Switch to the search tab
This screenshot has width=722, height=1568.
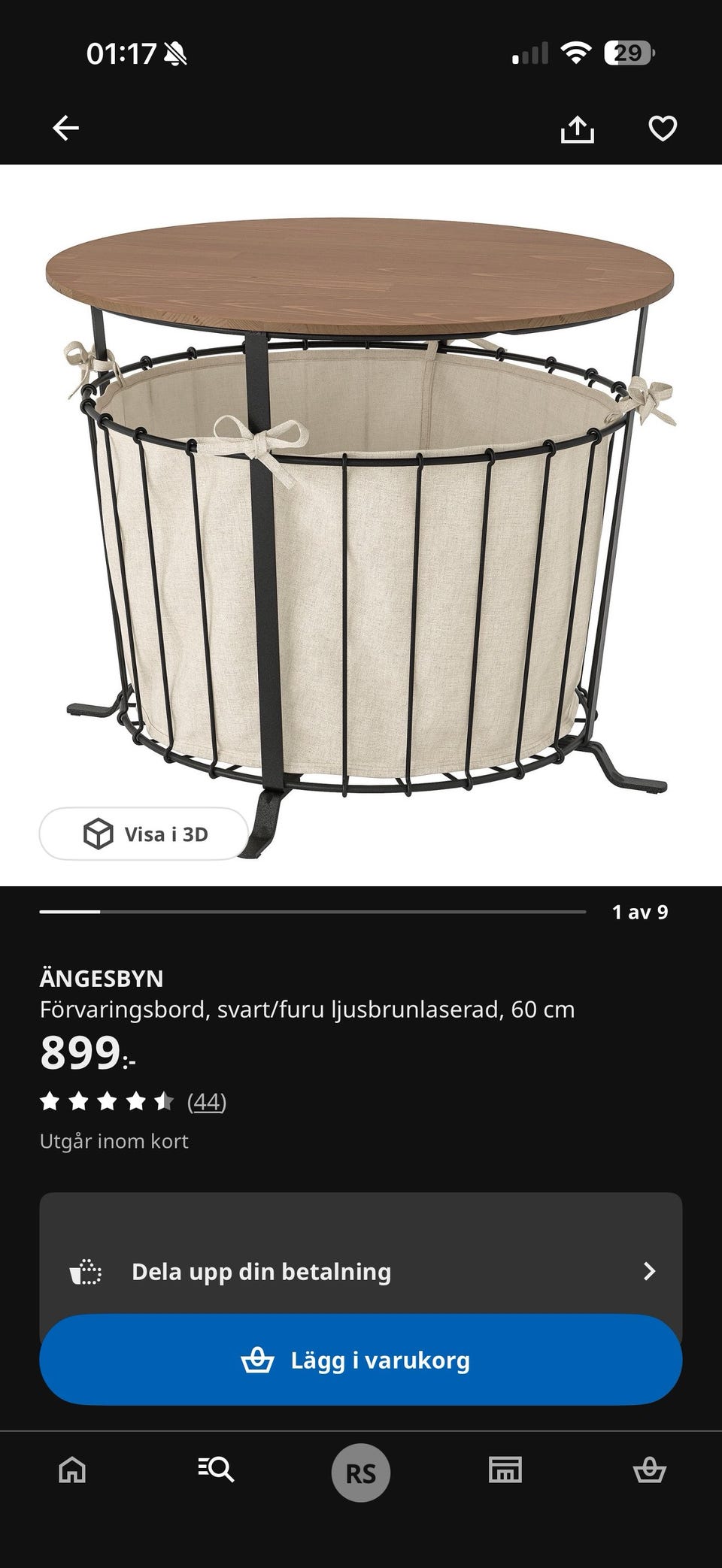[216, 1469]
